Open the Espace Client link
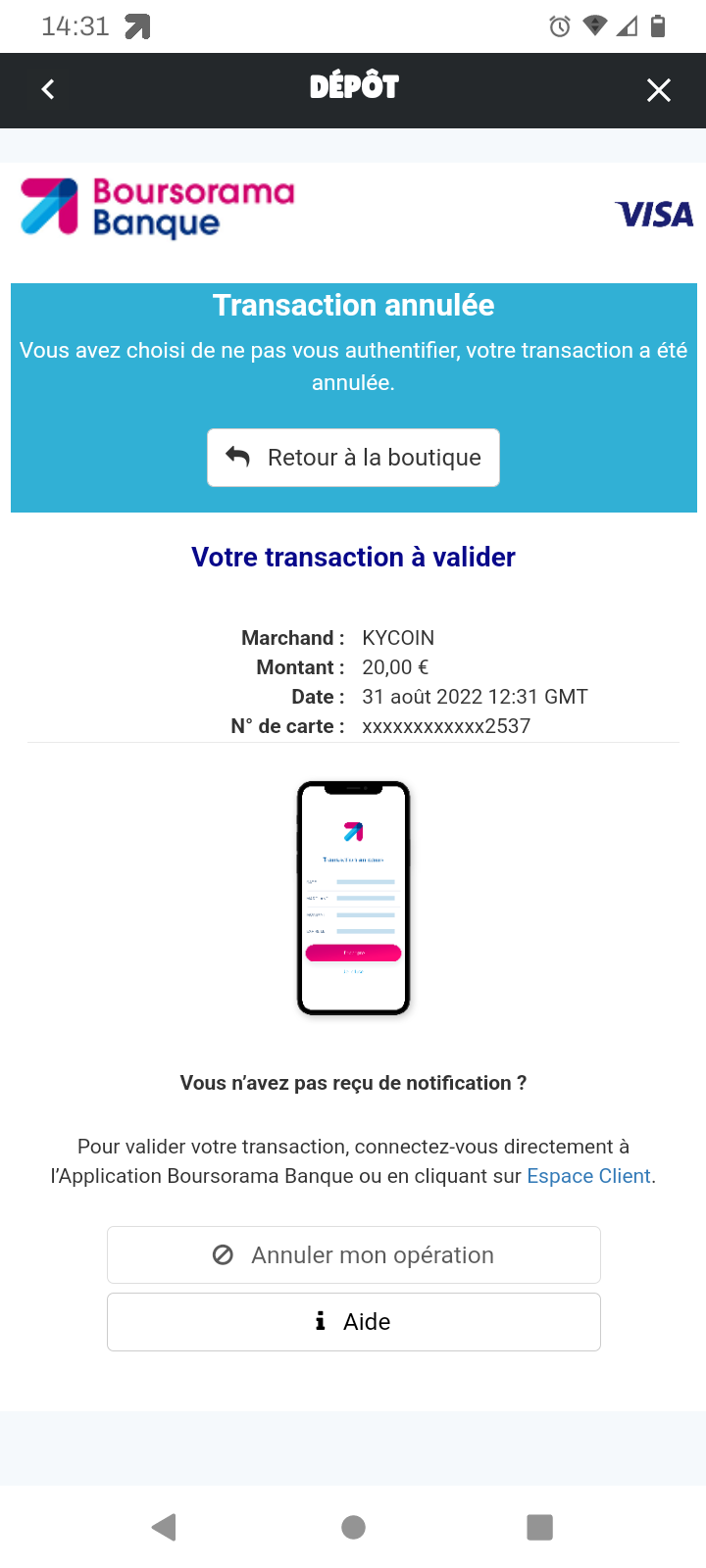 (588, 1176)
